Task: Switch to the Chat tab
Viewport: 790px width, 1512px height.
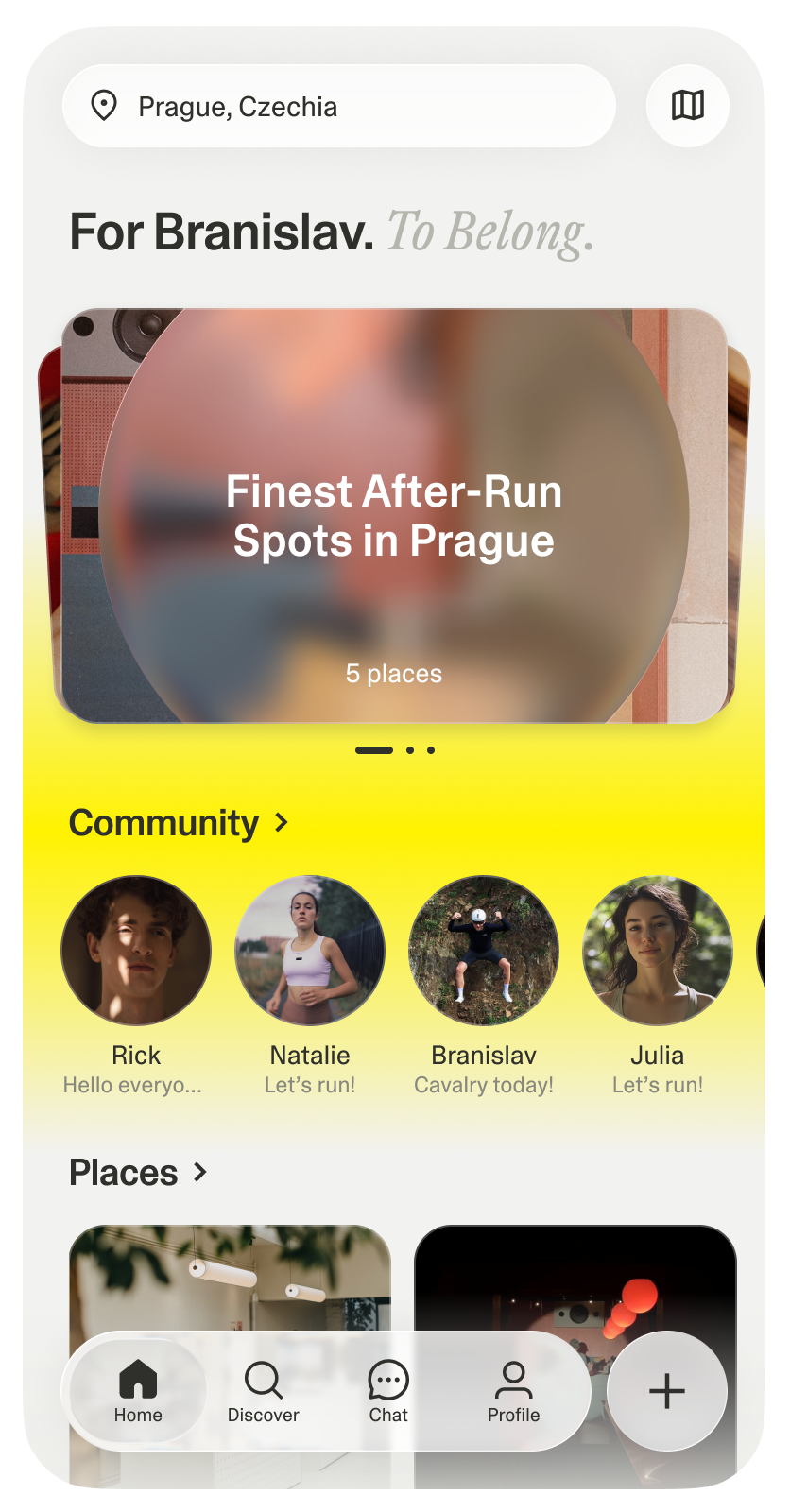Action: click(x=388, y=1391)
